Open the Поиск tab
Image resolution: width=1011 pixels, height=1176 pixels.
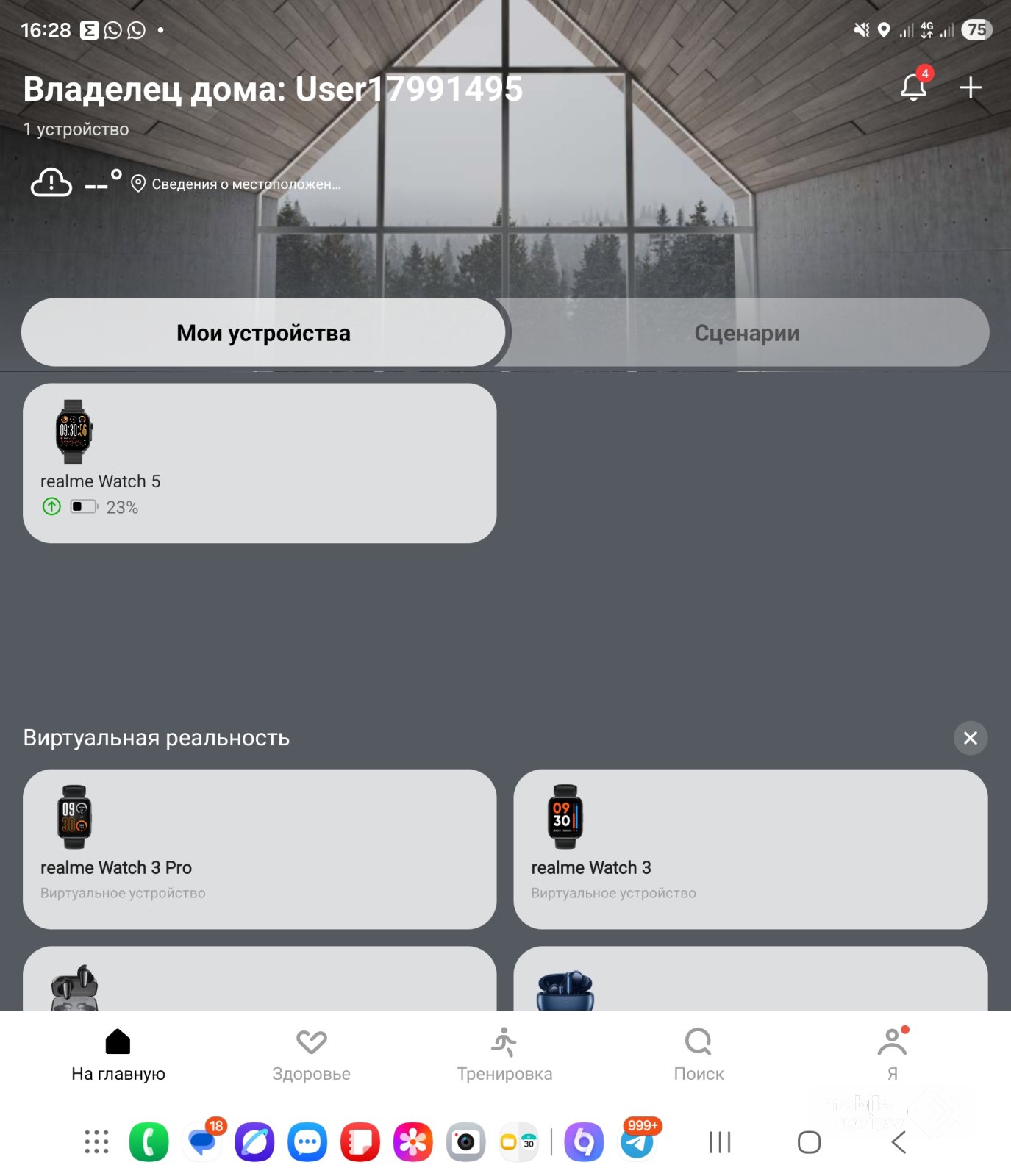[x=699, y=1055]
